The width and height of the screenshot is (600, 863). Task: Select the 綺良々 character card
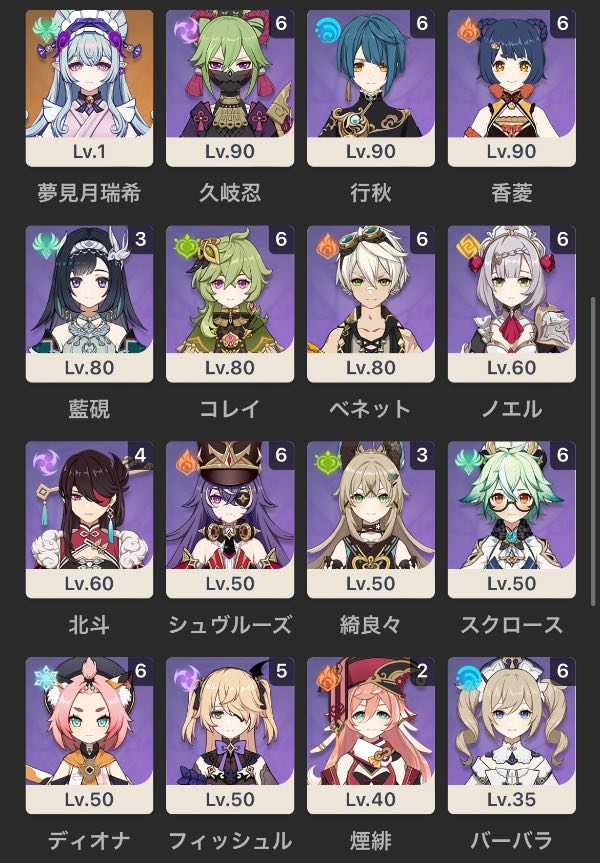click(x=371, y=519)
